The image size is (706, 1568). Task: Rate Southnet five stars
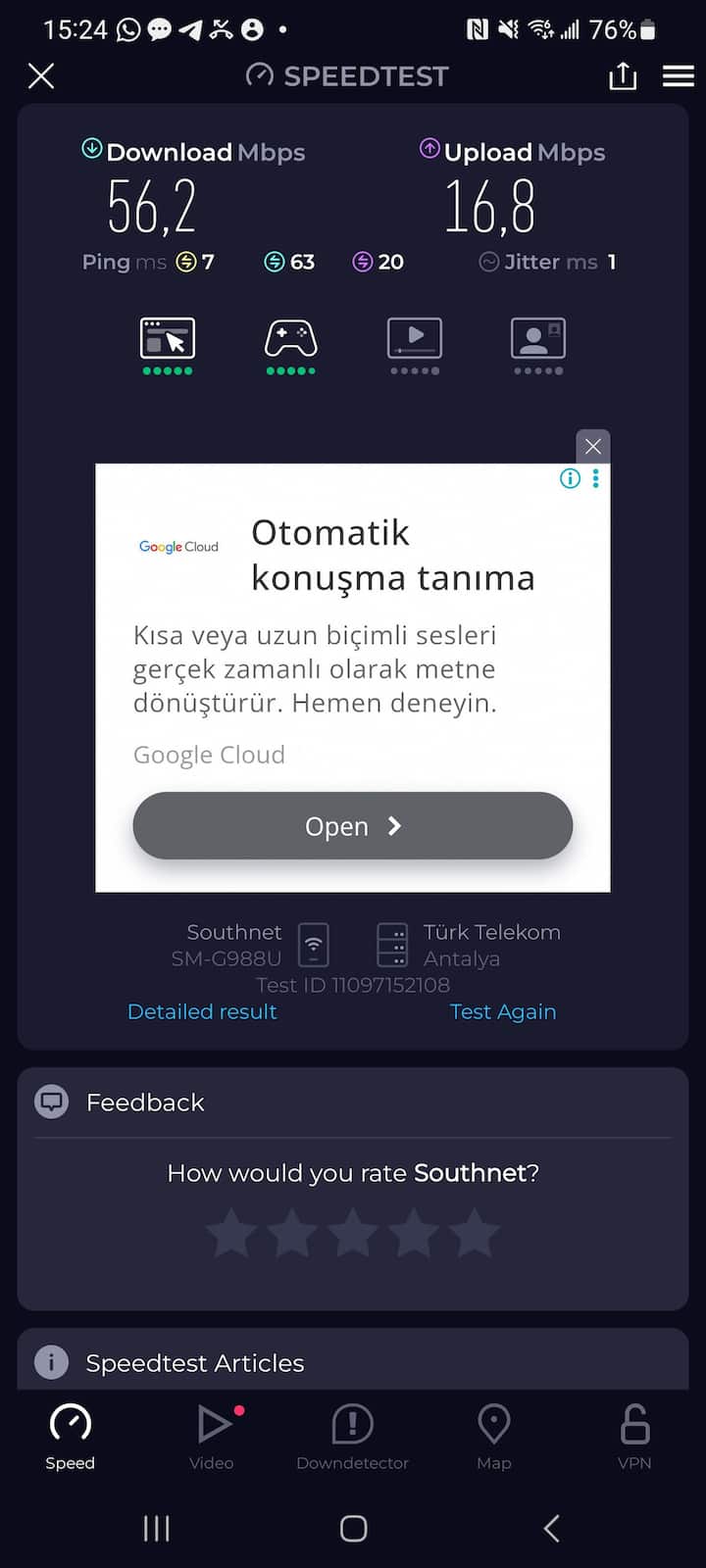[x=475, y=1233]
